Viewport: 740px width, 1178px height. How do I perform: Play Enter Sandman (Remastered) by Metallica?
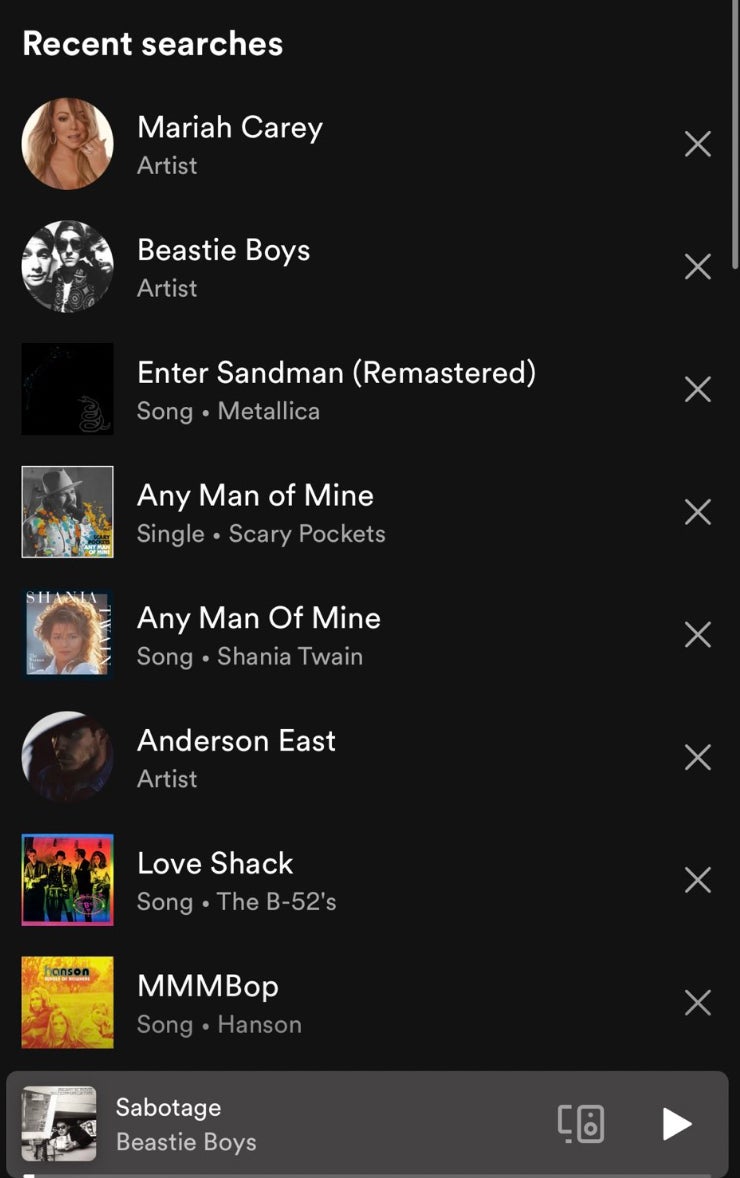336,389
